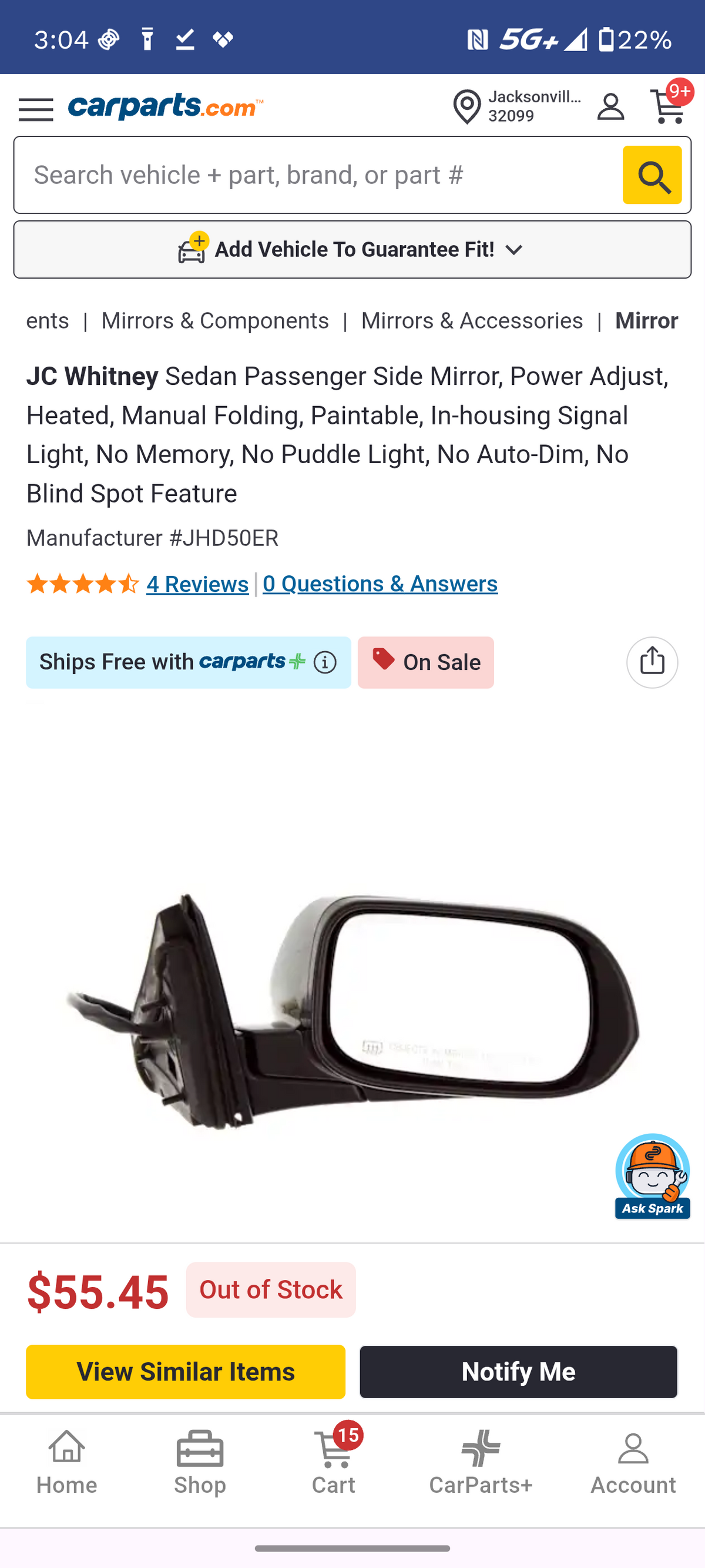
Task: Open the 4 Reviews link
Action: coord(197,584)
